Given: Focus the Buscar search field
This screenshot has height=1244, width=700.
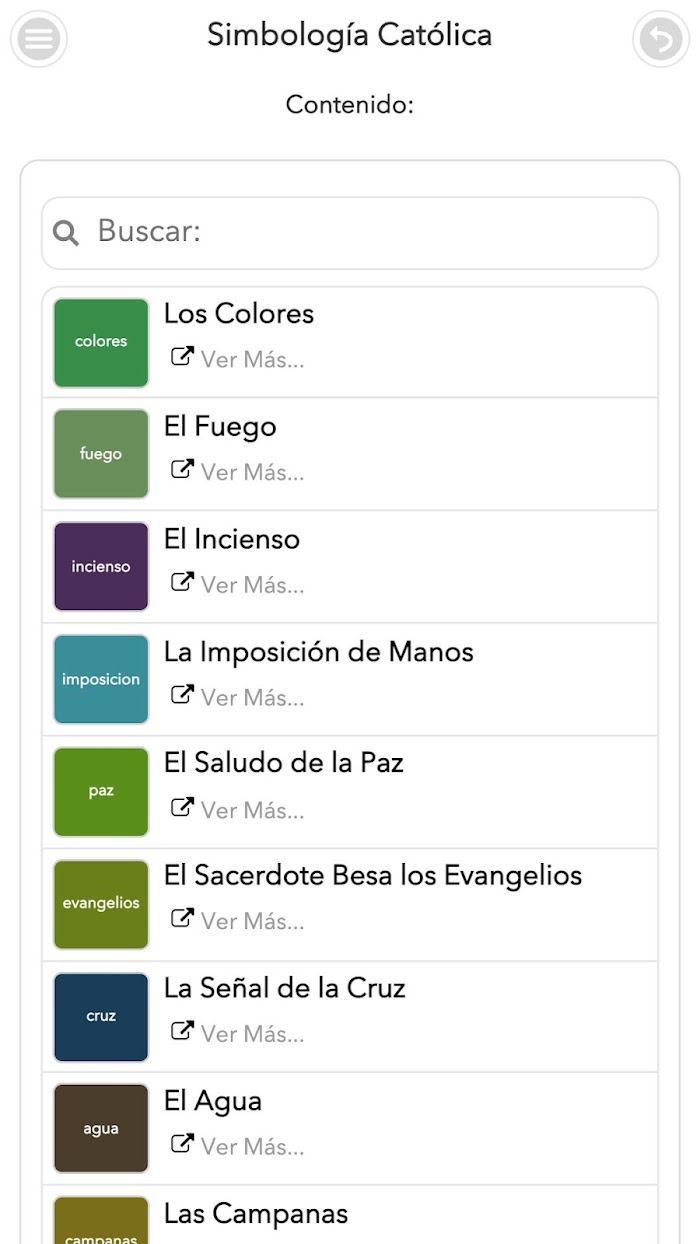Looking at the screenshot, I should [350, 233].
